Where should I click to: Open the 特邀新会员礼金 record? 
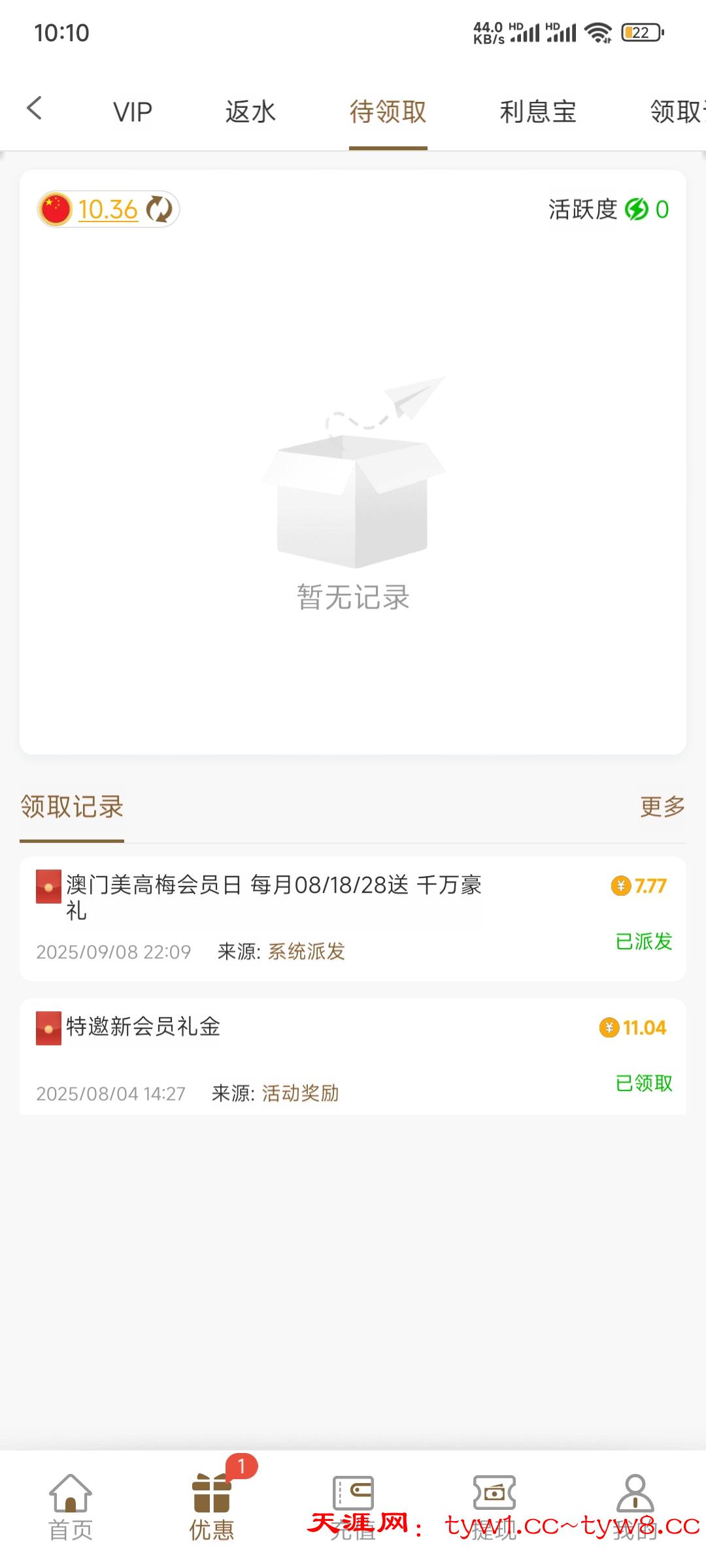144,1027
